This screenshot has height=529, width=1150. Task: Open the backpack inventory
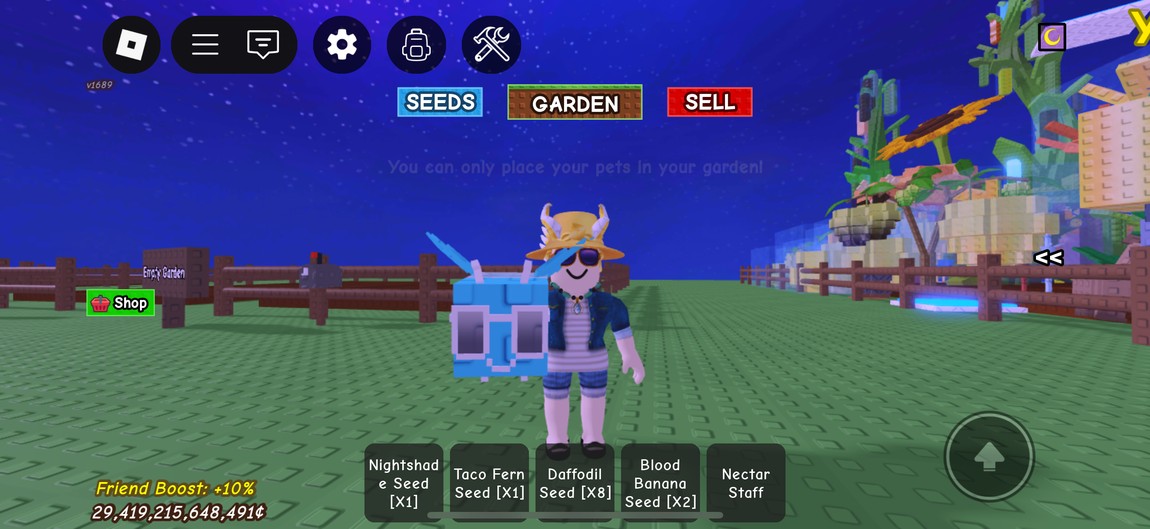tap(416, 45)
